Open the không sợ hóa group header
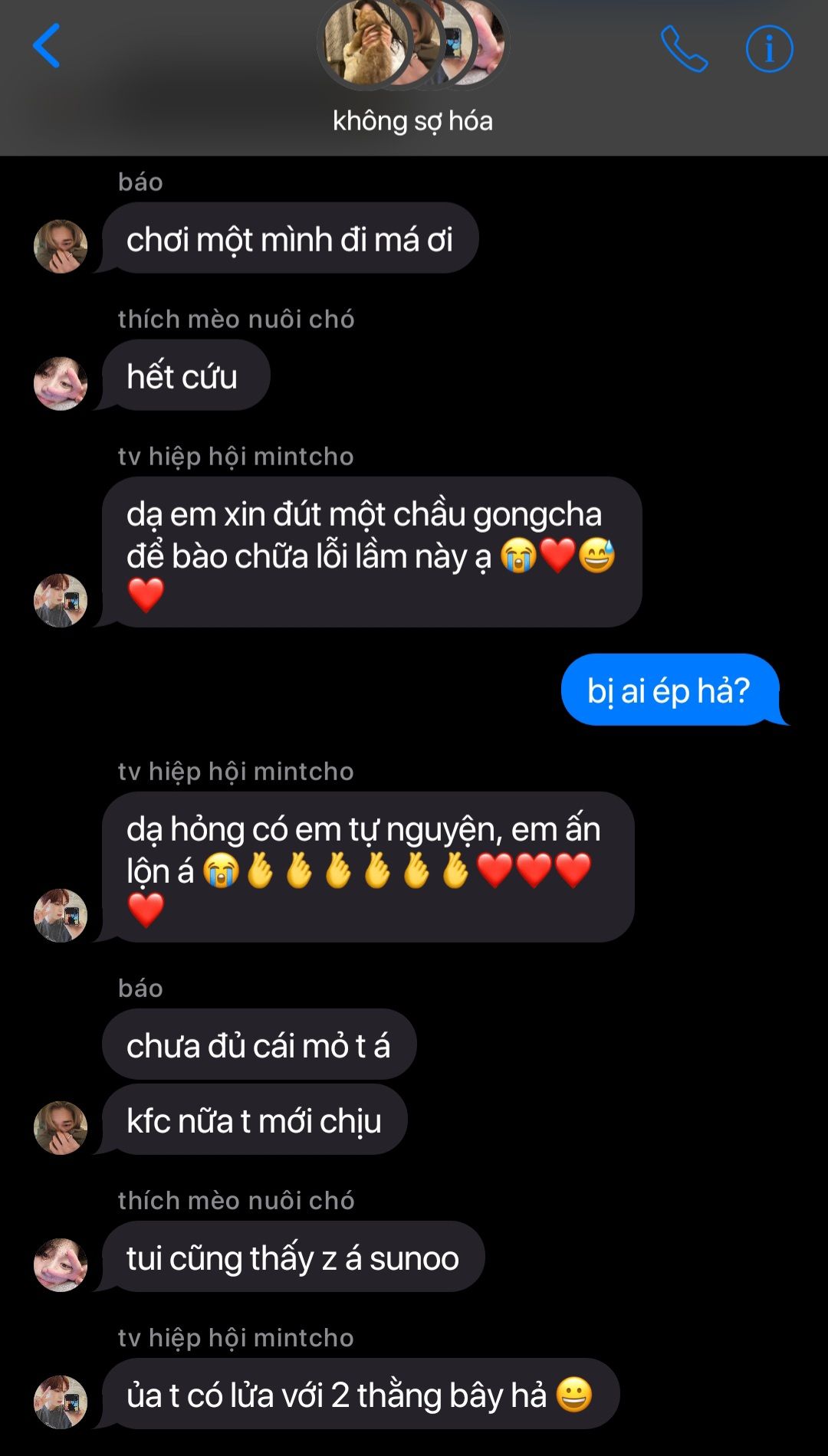The height and width of the screenshot is (1456, 828). click(x=412, y=120)
